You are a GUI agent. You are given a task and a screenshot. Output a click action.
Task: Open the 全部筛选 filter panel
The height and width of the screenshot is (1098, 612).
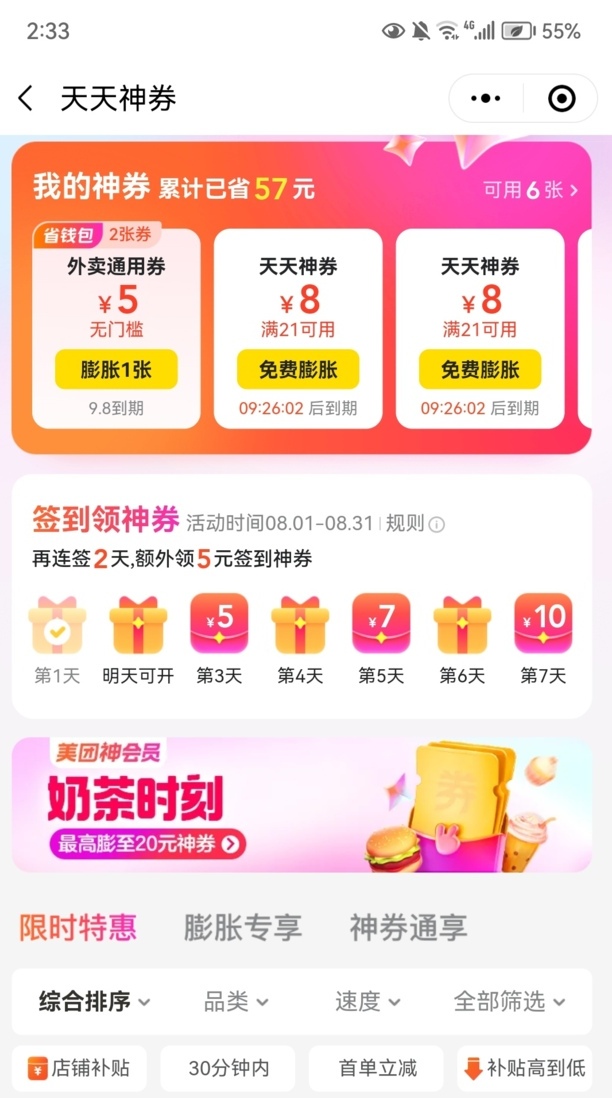point(509,1001)
